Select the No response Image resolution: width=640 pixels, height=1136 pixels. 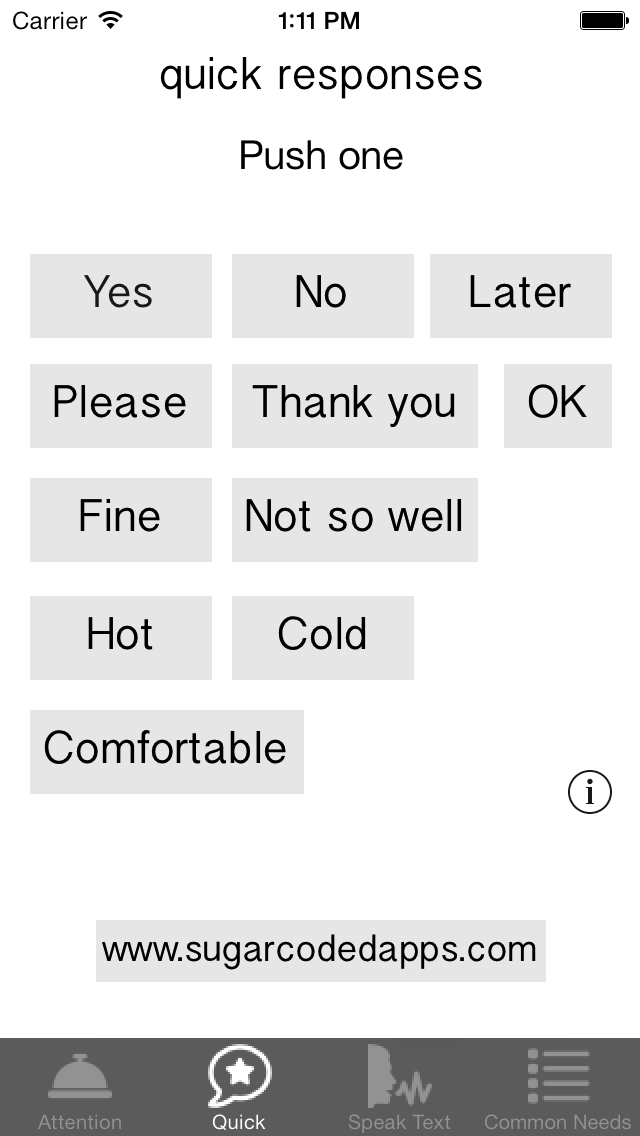pos(323,296)
